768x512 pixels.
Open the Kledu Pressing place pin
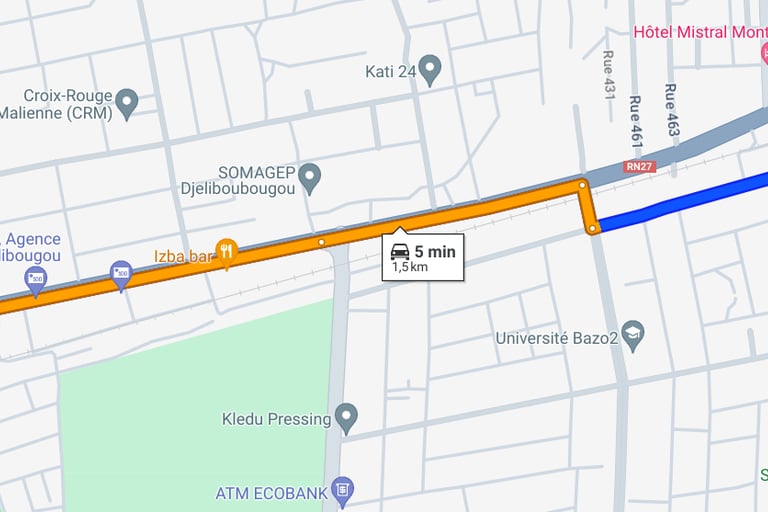point(346,416)
